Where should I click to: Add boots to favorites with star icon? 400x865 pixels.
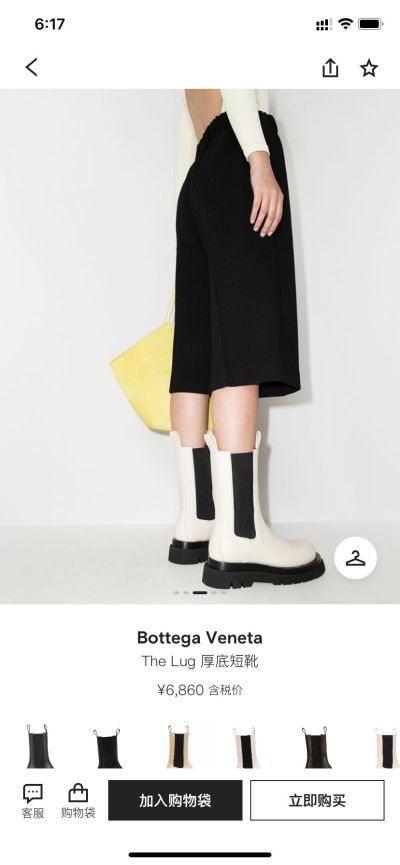[369, 68]
